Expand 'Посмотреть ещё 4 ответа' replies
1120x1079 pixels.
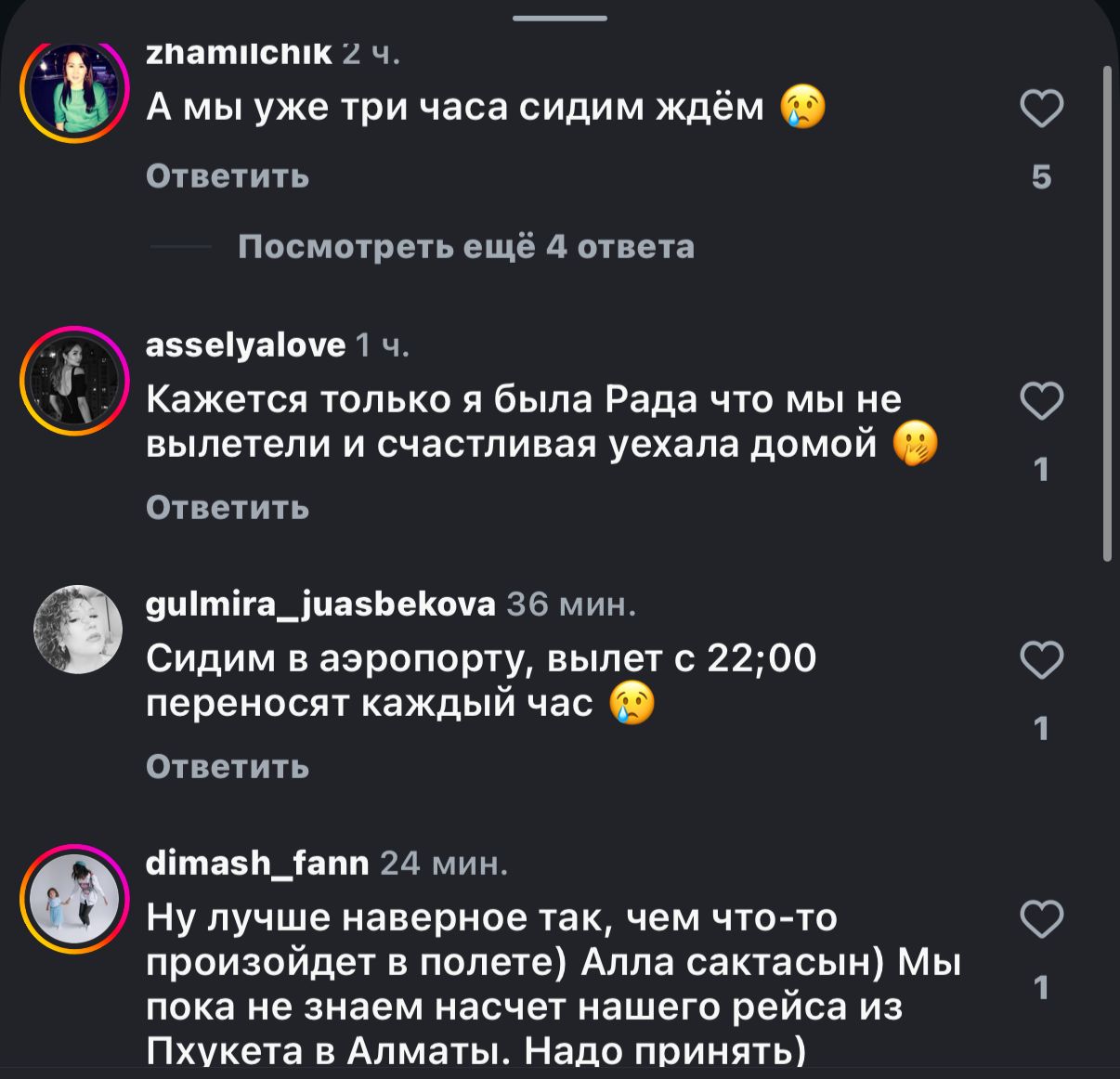[x=465, y=247]
